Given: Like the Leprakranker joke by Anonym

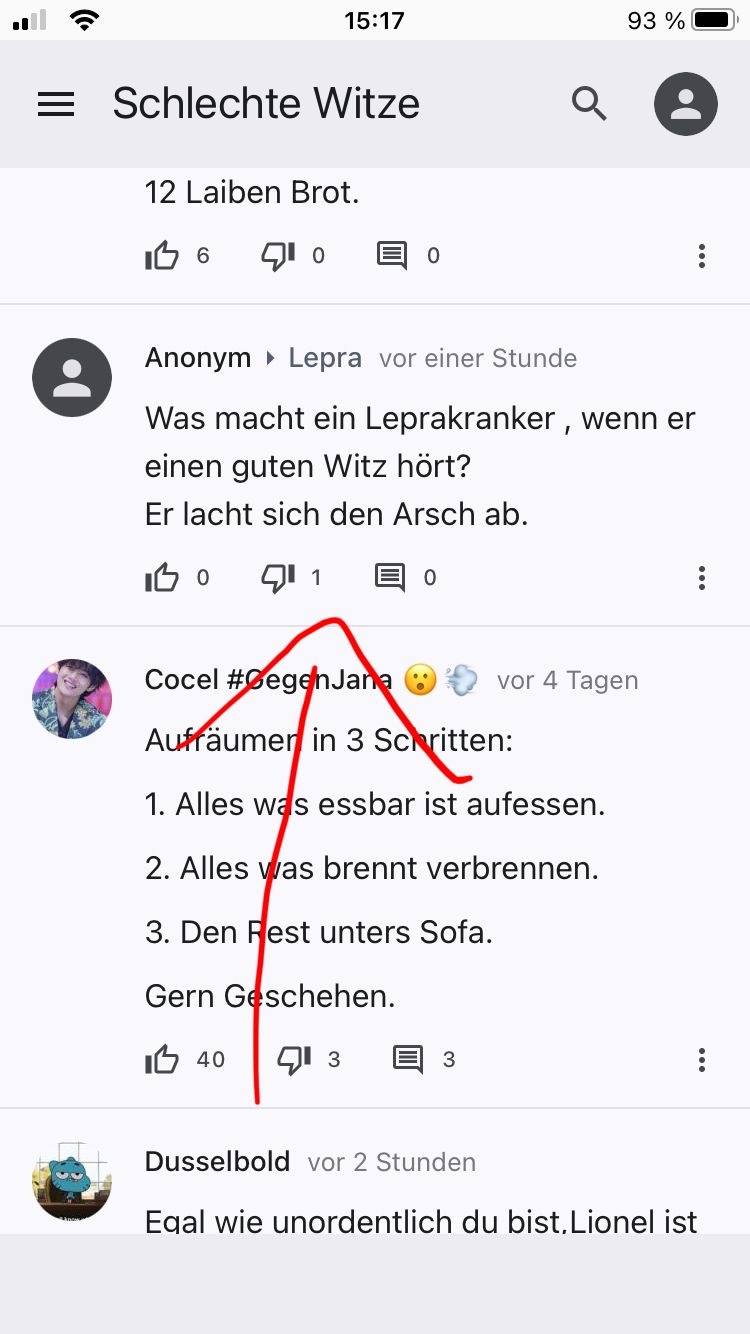Looking at the screenshot, I should pyautogui.click(x=162, y=578).
